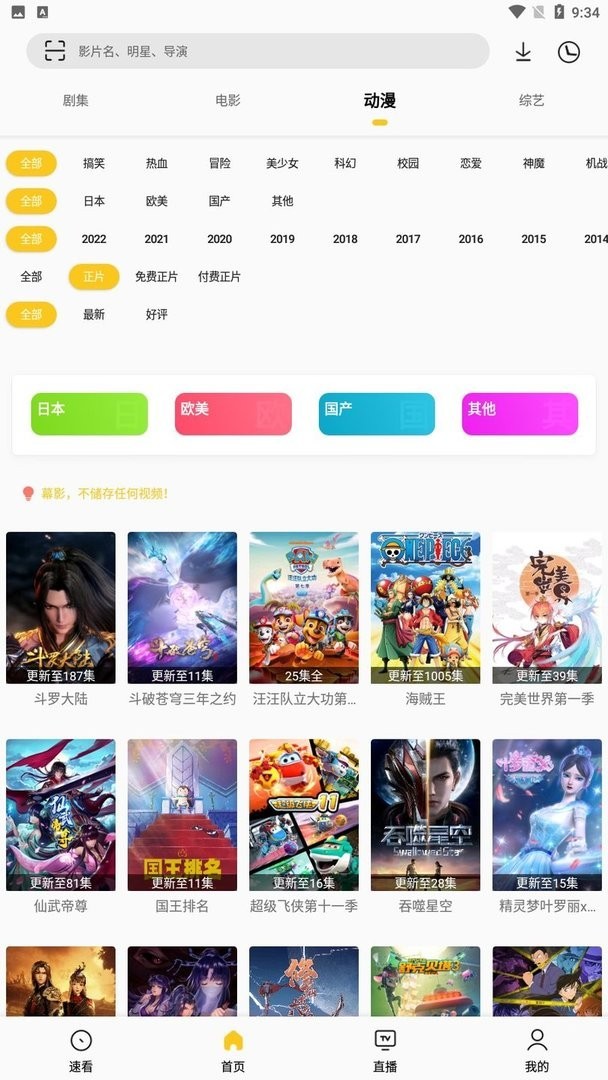Viewport: 608px width, 1080px height.
Task: Go to the 速看 bottom tab
Action: pyautogui.click(x=81, y=1049)
